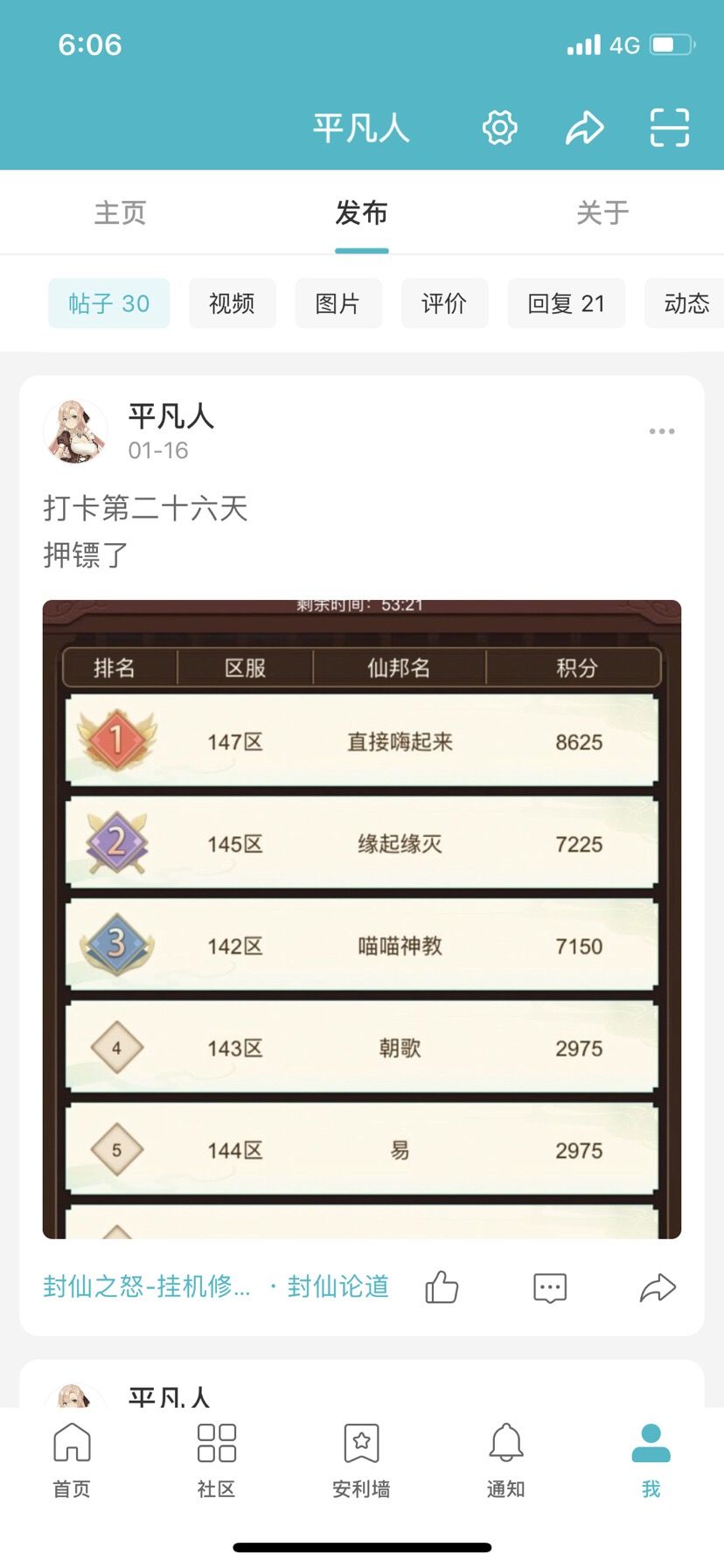Viewport: 724px width, 1568px height.
Task: Share the post using its share arrow icon
Action: [x=658, y=1287]
